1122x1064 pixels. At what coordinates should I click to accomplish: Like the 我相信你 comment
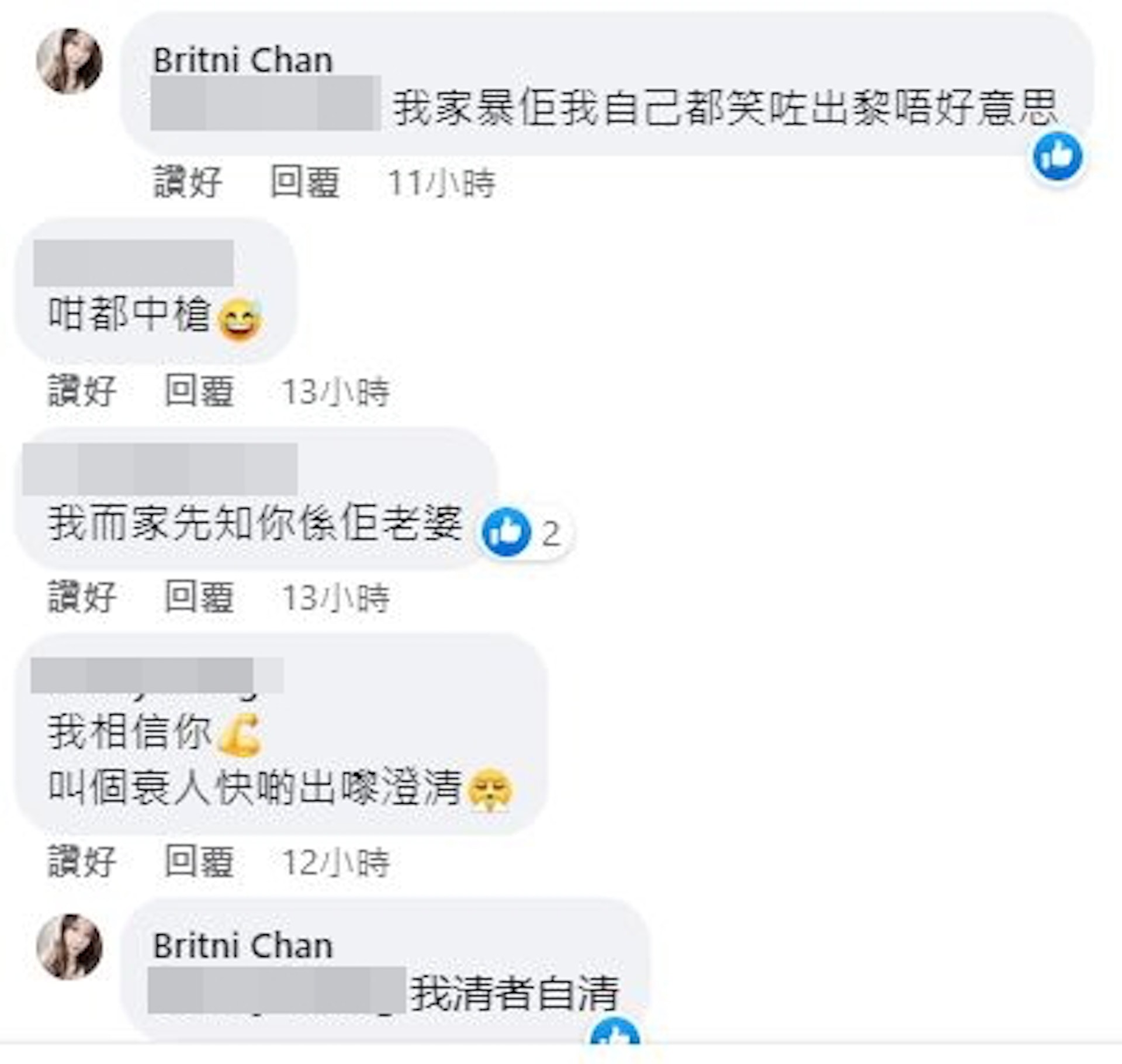(x=82, y=861)
